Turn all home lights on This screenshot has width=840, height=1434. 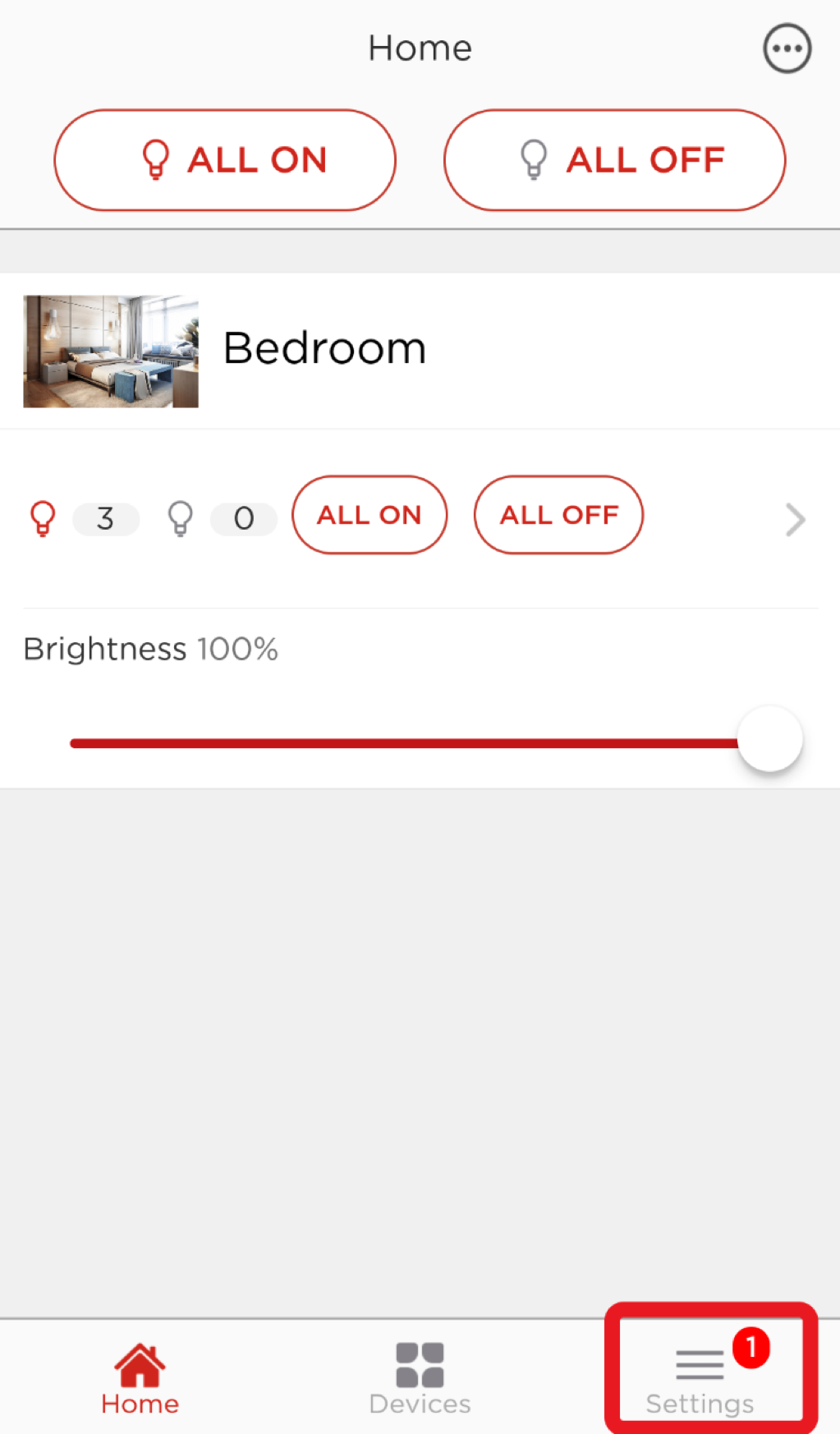(x=225, y=160)
